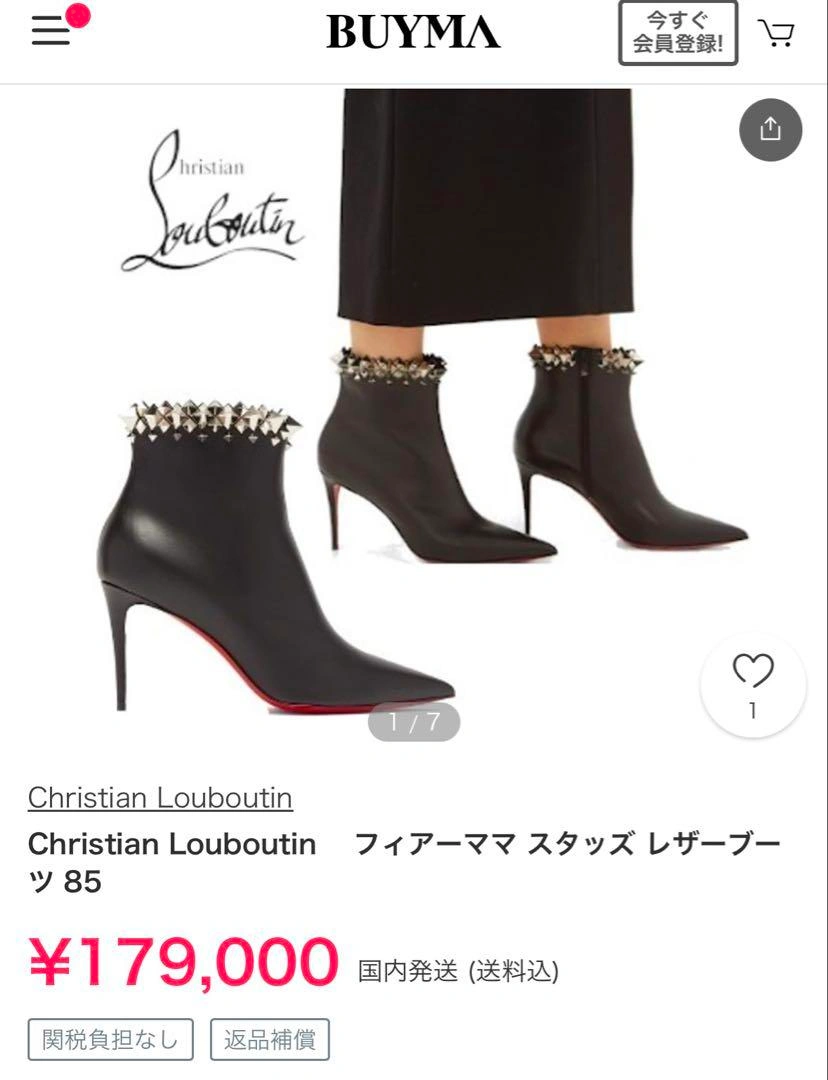Open the shopping cart
The width and height of the screenshot is (828, 1080).
(x=776, y=33)
